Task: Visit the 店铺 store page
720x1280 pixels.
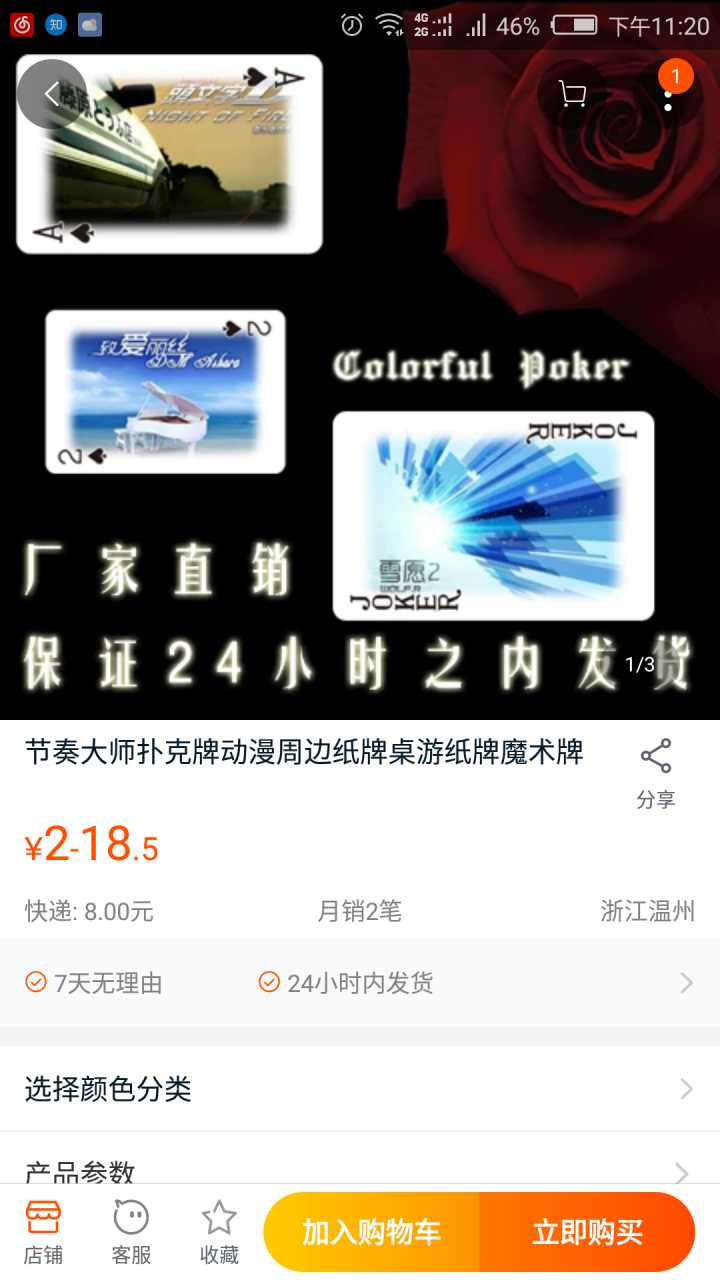Action: pyautogui.click(x=43, y=1232)
